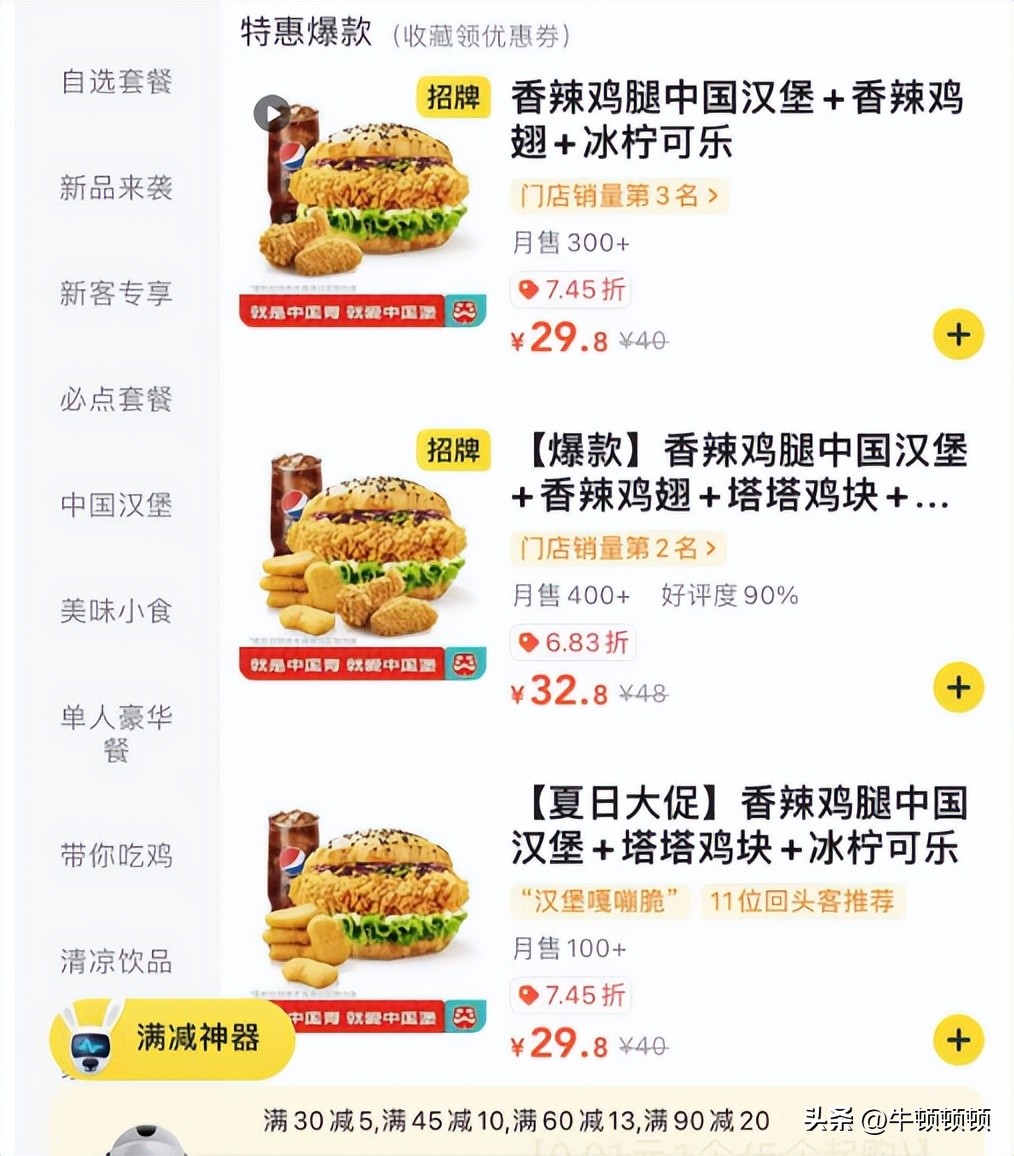Open the 带你吃鸡 category
Viewport: 1014px width, 1156px height.
(117, 856)
